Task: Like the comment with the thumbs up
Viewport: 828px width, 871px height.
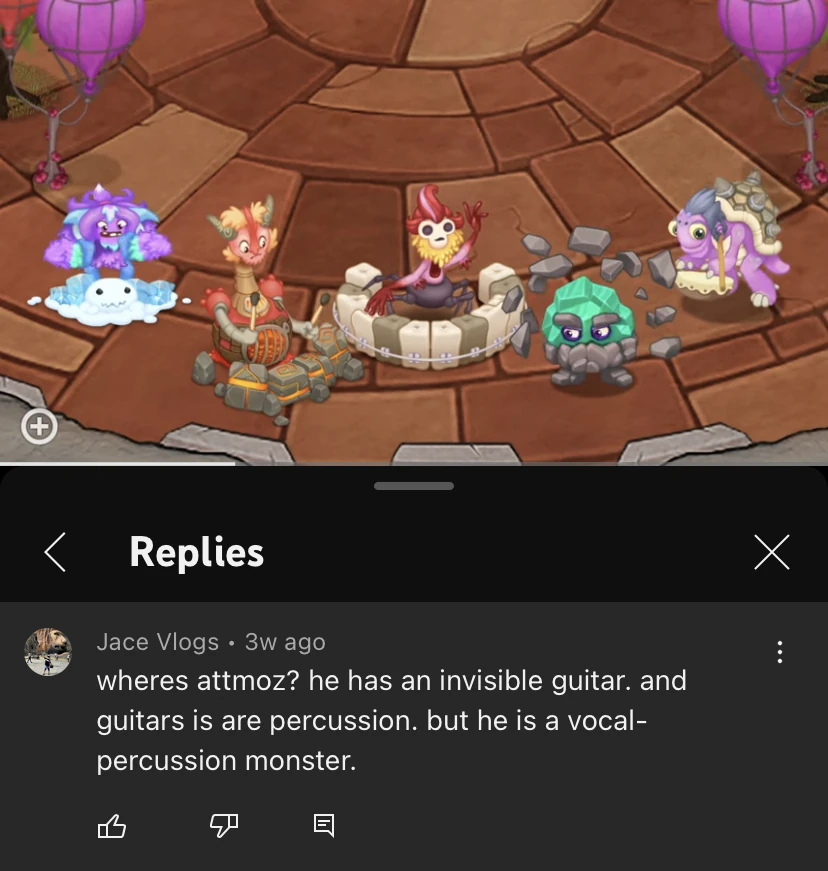Action: coord(112,825)
